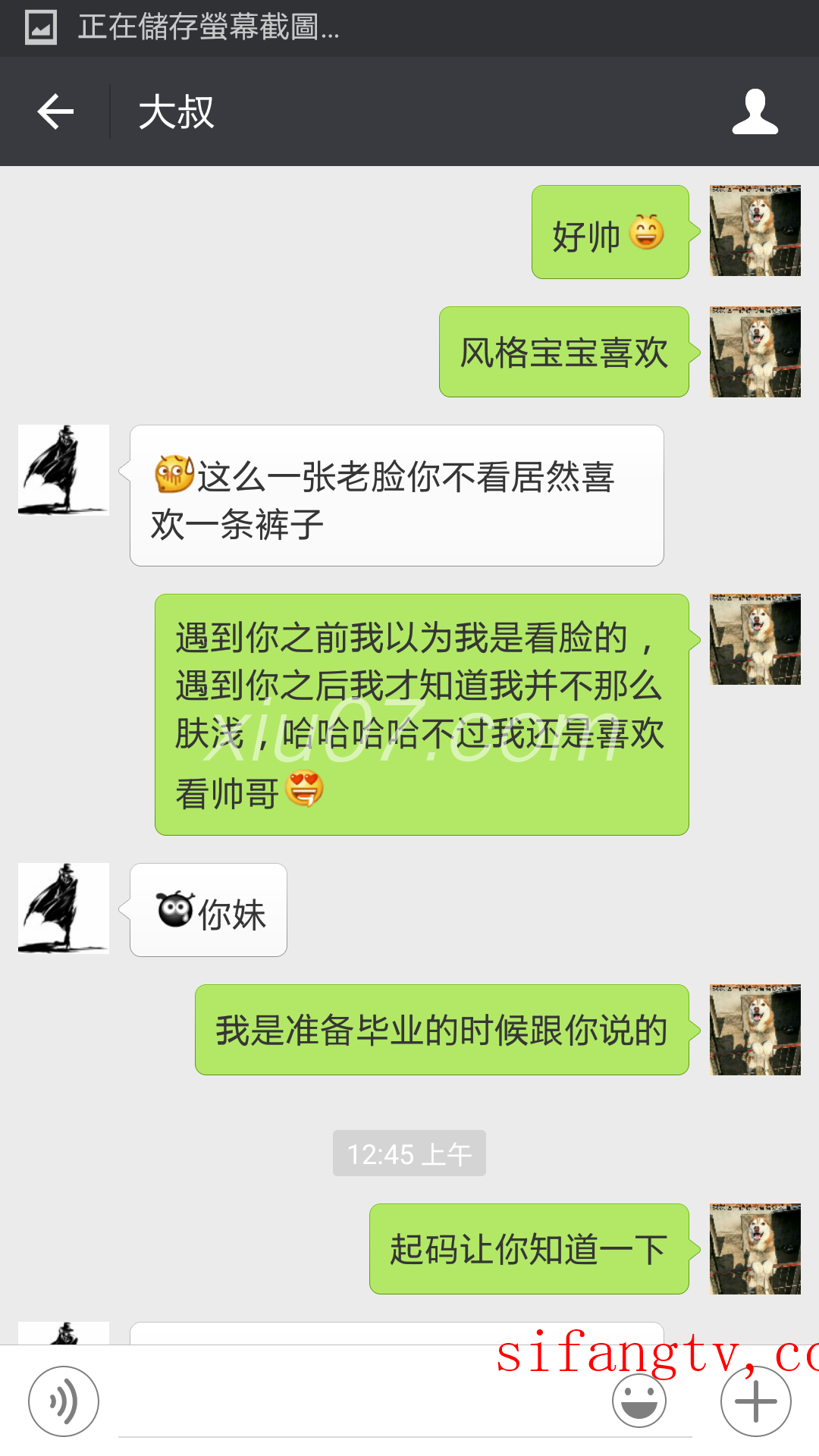This screenshot has width=819, height=1456.
Task: Open the emoji sticker picker
Action: [x=639, y=1401]
